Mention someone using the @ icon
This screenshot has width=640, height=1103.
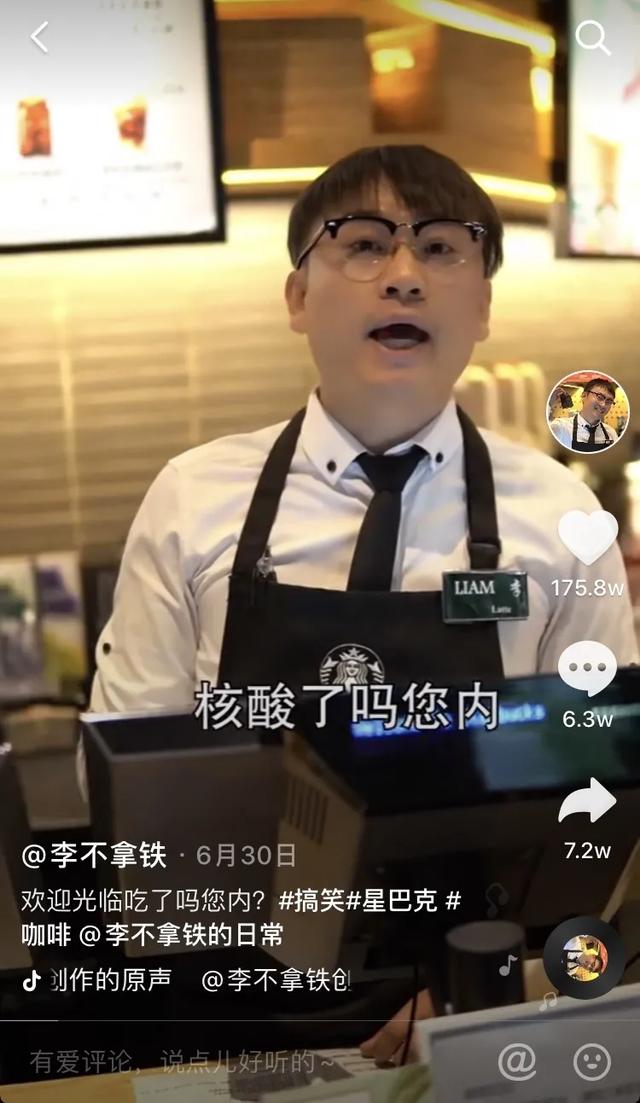point(517,1061)
